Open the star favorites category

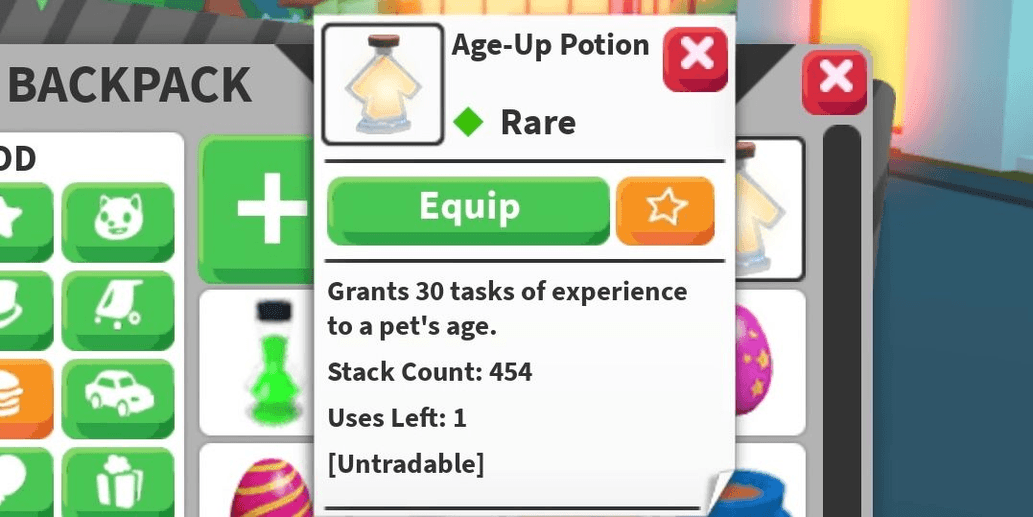tap(20, 220)
